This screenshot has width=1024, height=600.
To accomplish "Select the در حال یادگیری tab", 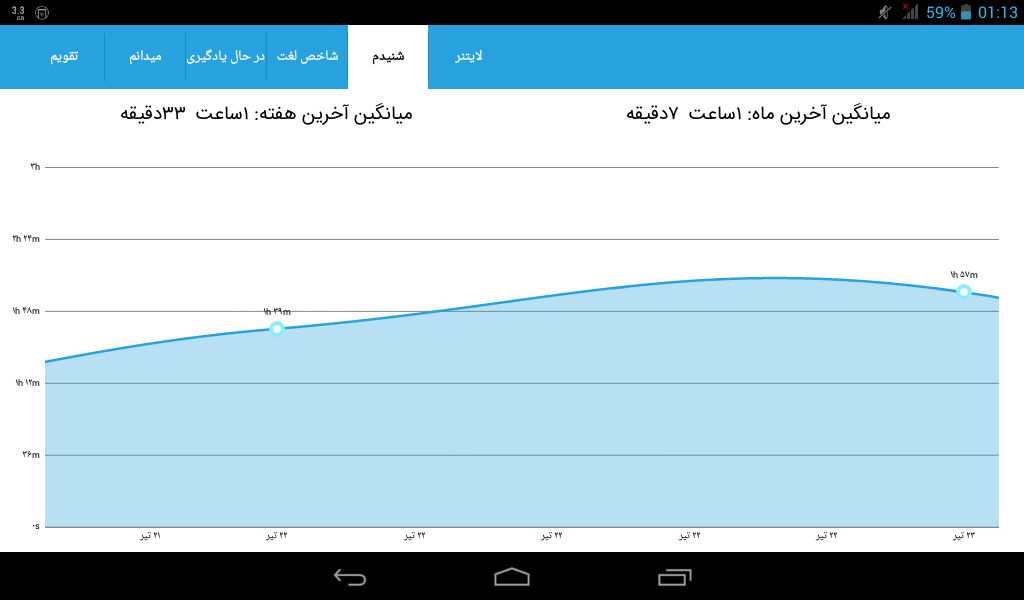I will tap(226, 57).
